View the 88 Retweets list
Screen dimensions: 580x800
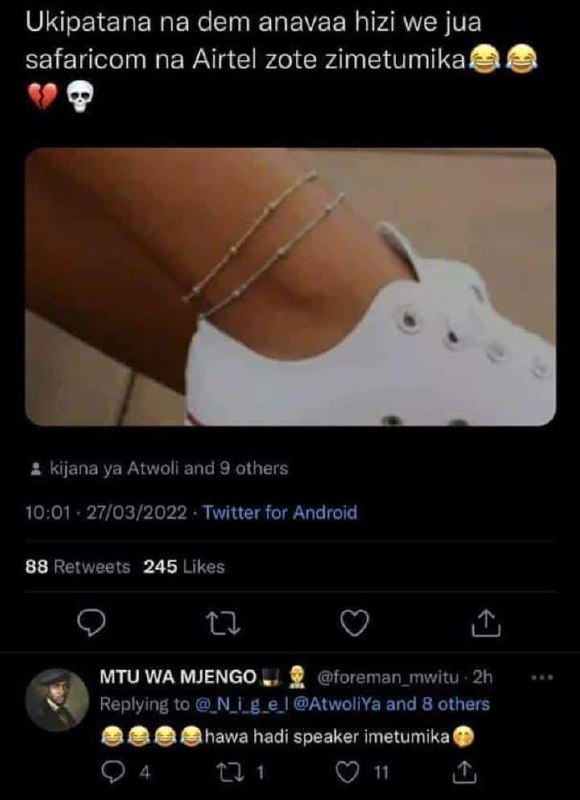tap(78, 567)
